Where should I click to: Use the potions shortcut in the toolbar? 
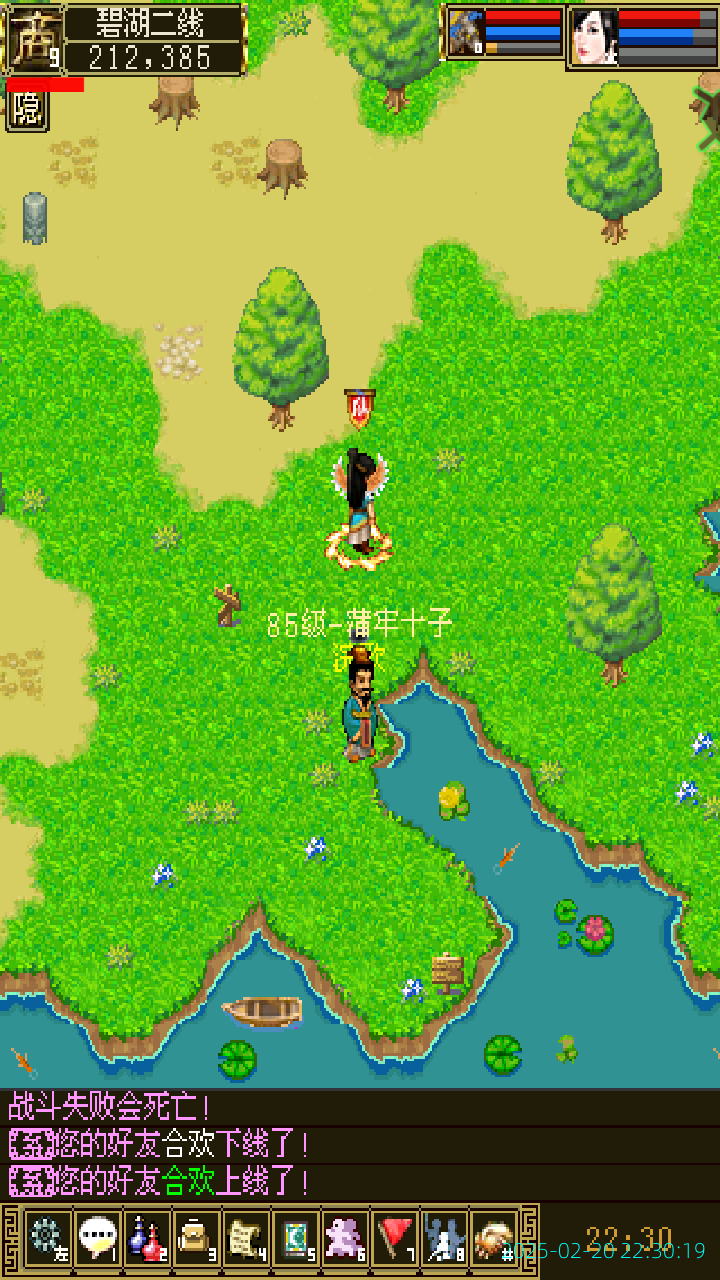click(x=147, y=1238)
